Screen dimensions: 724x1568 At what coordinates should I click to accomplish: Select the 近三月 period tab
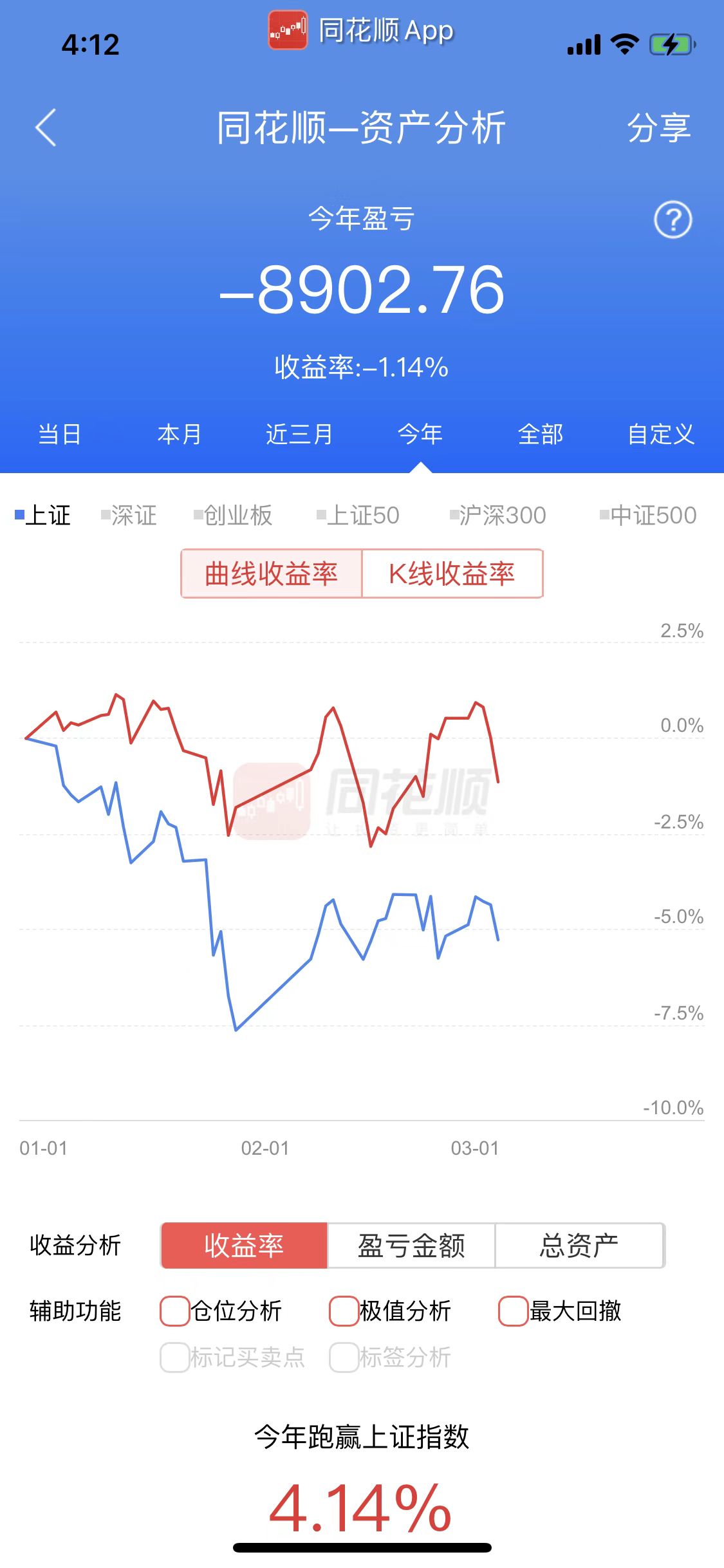[299, 434]
